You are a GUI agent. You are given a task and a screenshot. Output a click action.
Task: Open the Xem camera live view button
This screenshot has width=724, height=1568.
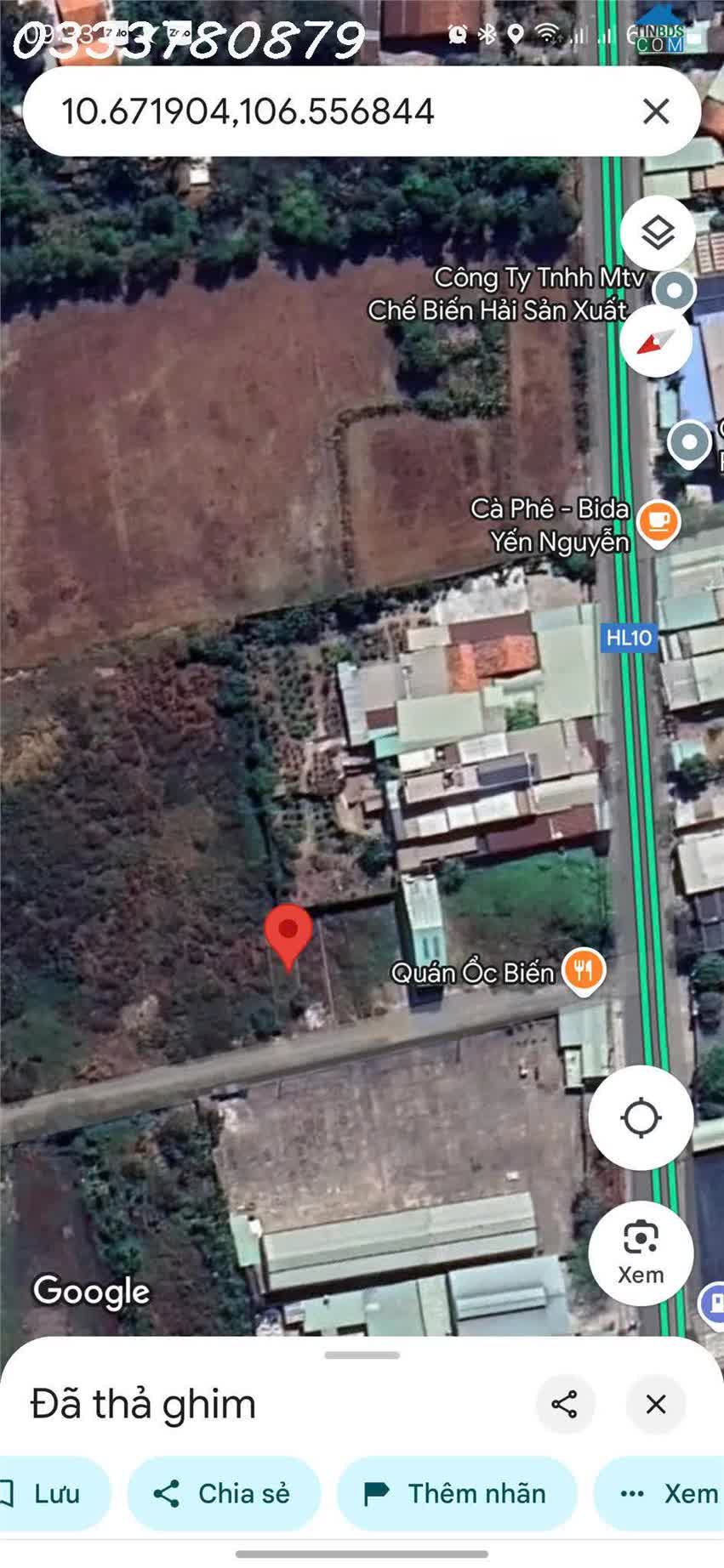coord(641,1253)
